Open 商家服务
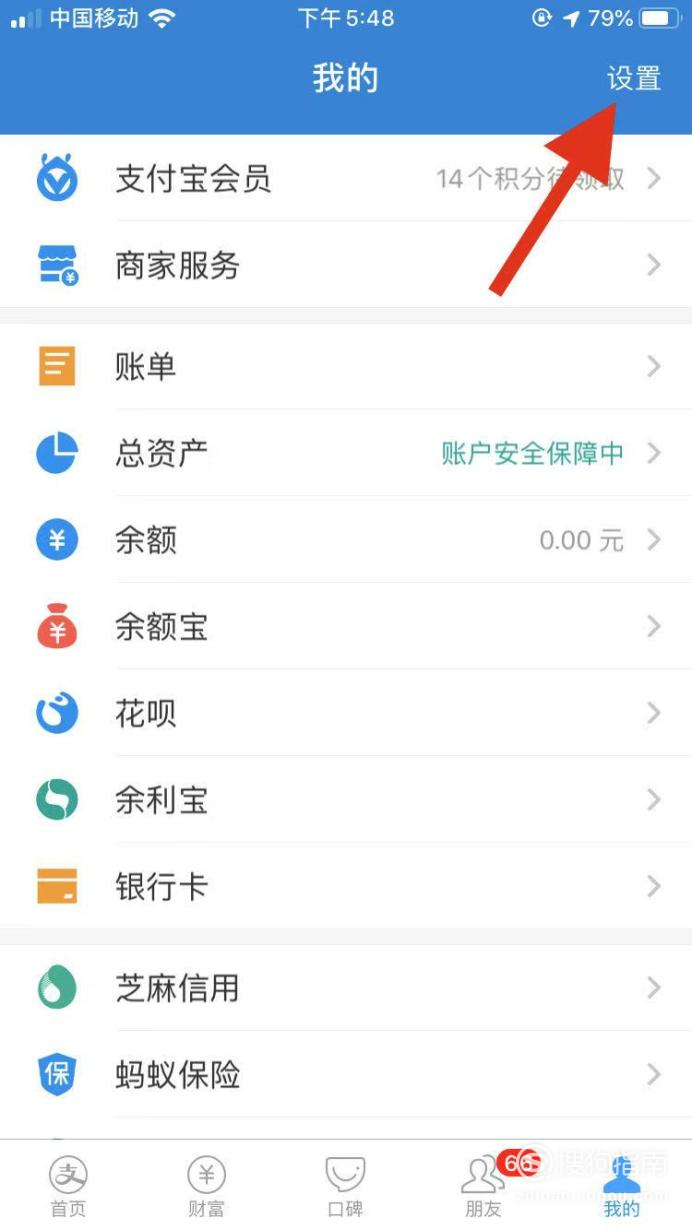This screenshot has height=1230, width=692. click(x=346, y=265)
